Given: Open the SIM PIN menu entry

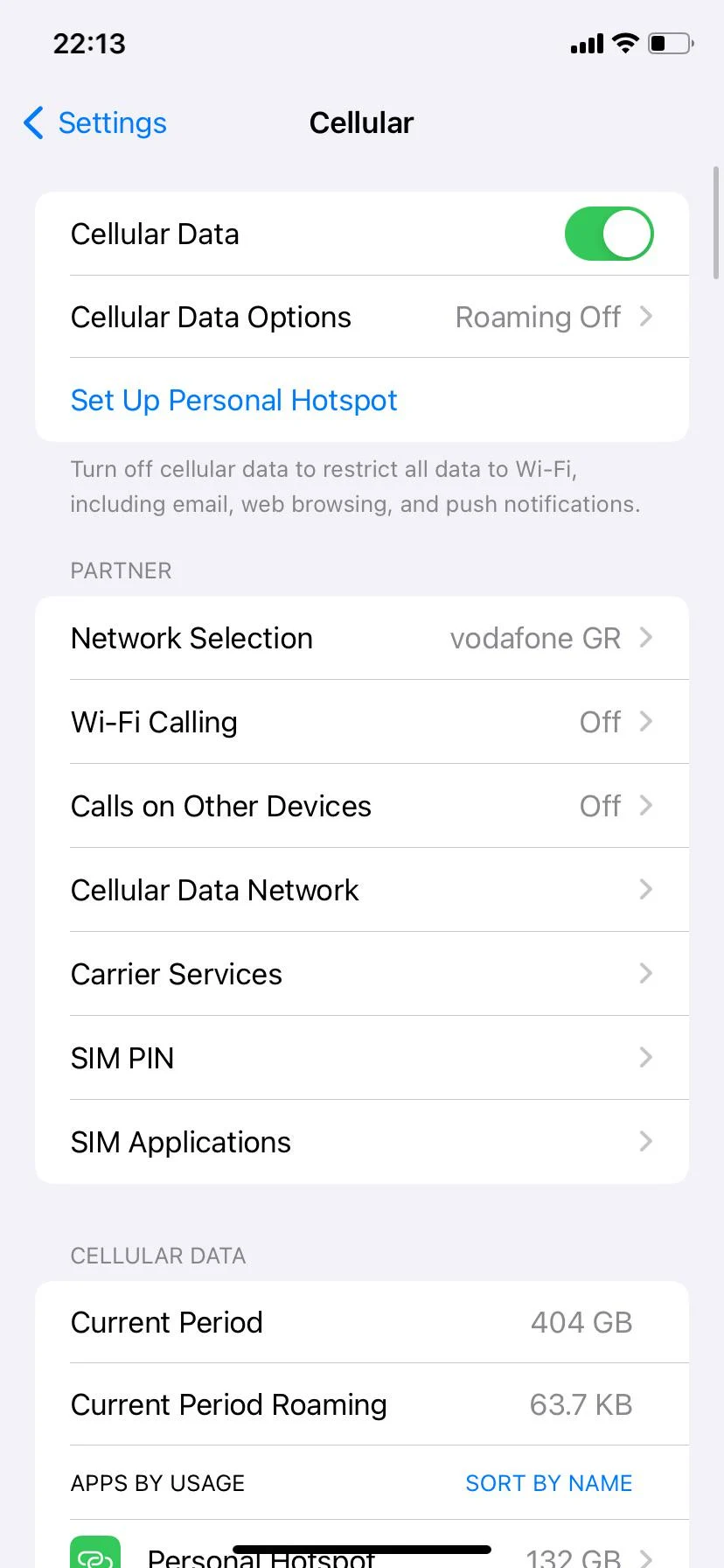Looking at the screenshot, I should pos(362,1058).
